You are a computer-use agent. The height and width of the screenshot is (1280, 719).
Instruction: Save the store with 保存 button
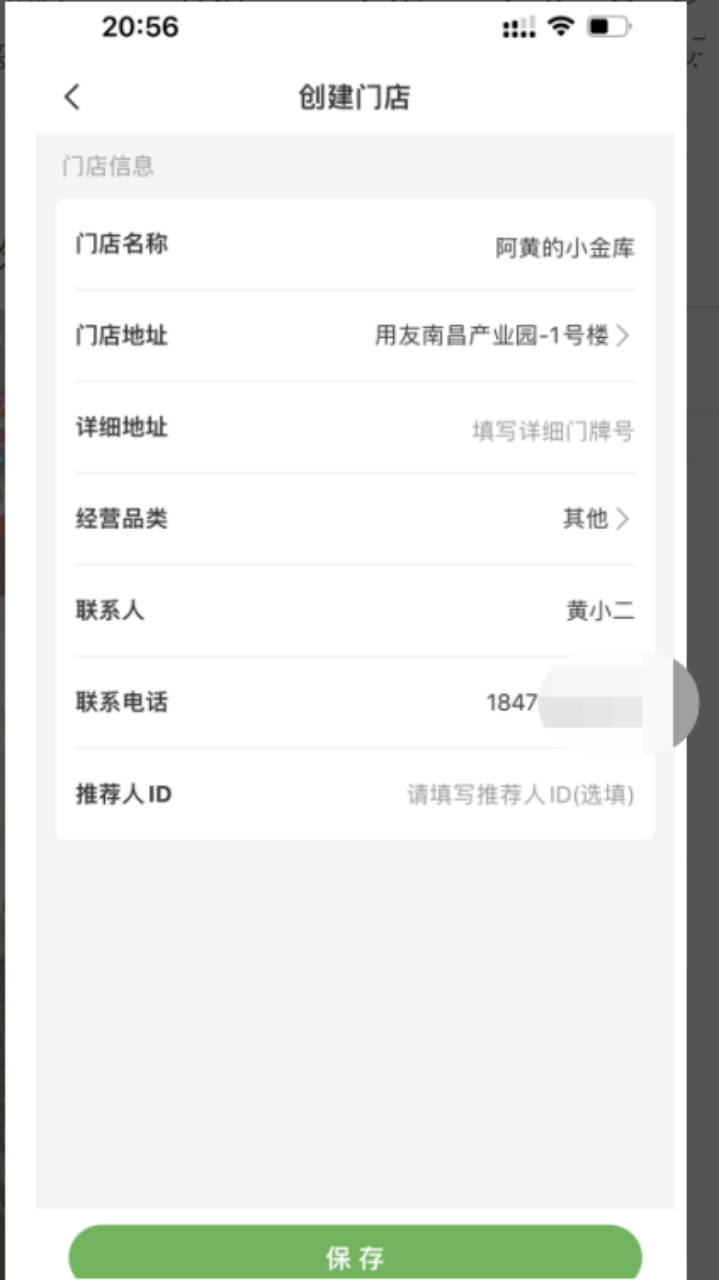point(355,1256)
